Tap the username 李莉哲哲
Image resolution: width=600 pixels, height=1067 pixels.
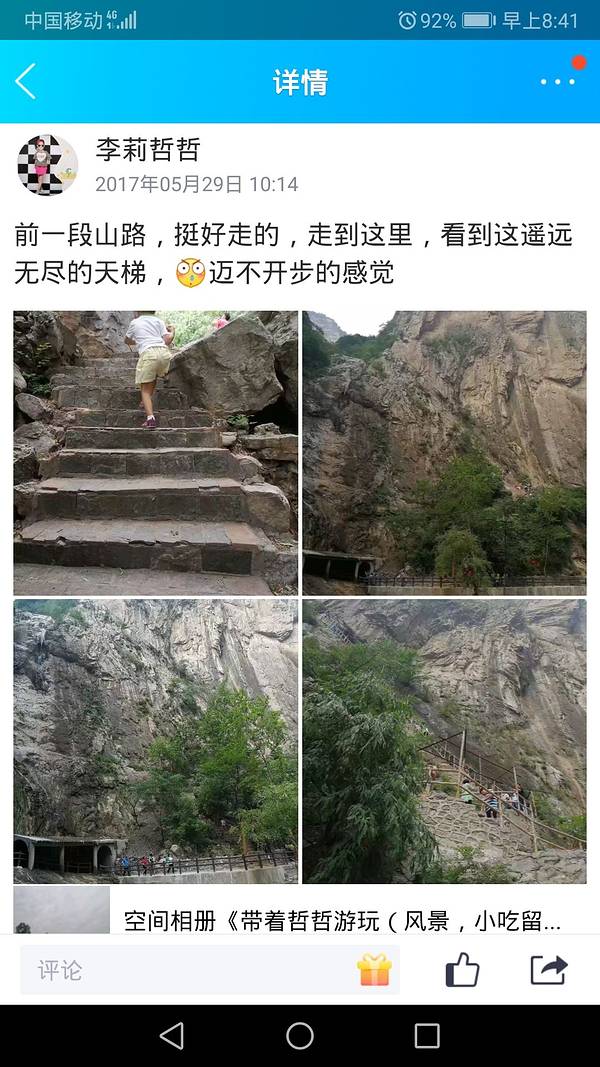tap(148, 150)
